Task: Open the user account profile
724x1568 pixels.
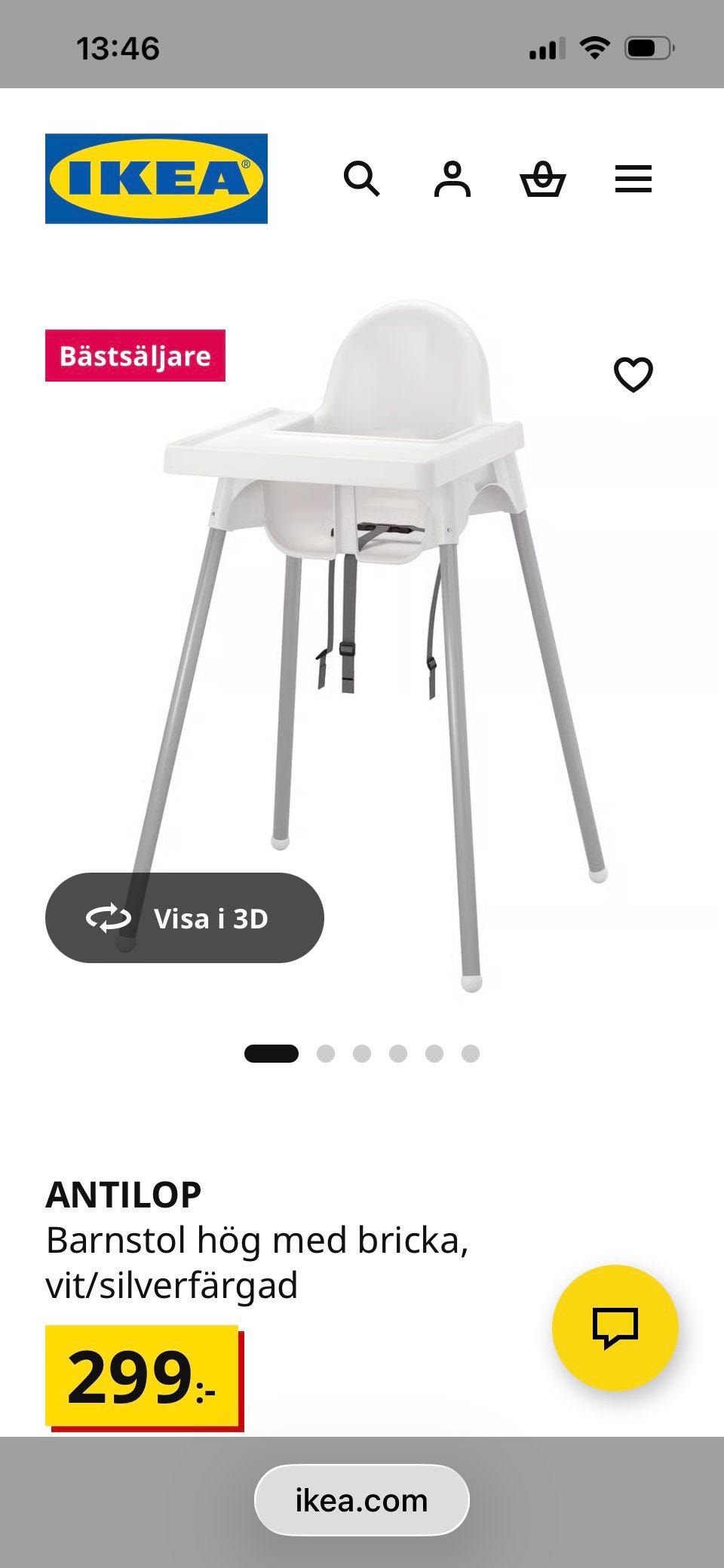Action: pyautogui.click(x=452, y=180)
